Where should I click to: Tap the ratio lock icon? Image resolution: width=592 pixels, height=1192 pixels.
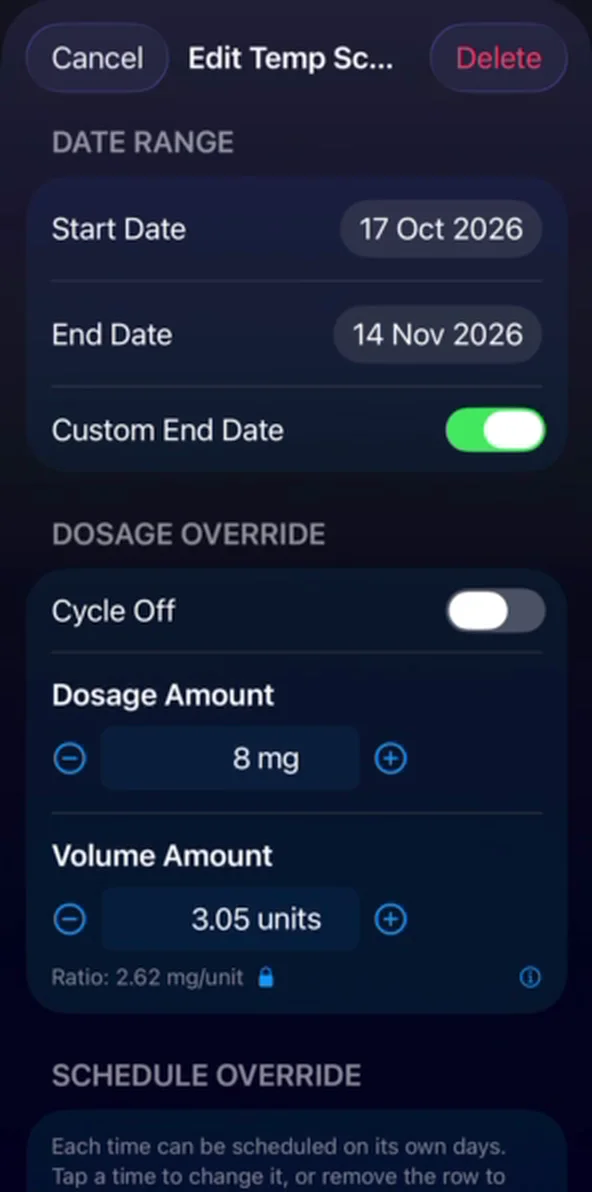point(265,978)
